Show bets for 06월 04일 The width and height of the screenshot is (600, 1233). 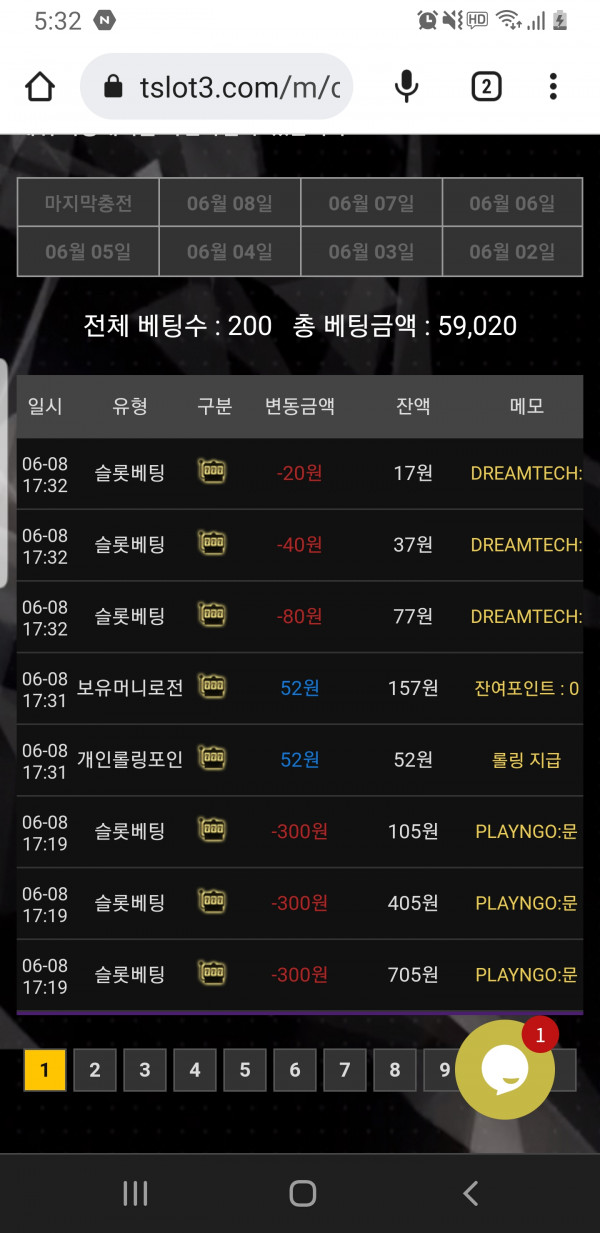229,251
